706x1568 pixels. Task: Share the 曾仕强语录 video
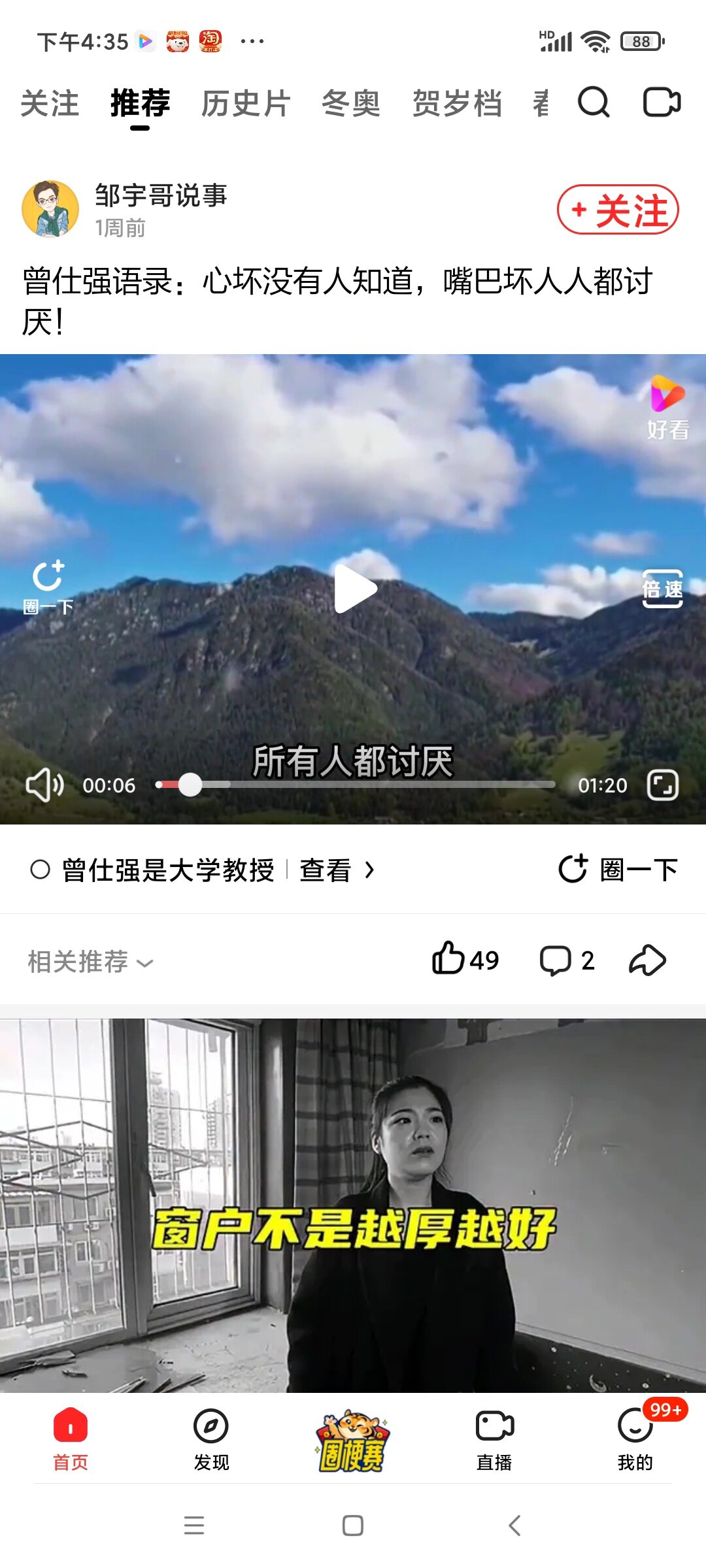pos(647,960)
